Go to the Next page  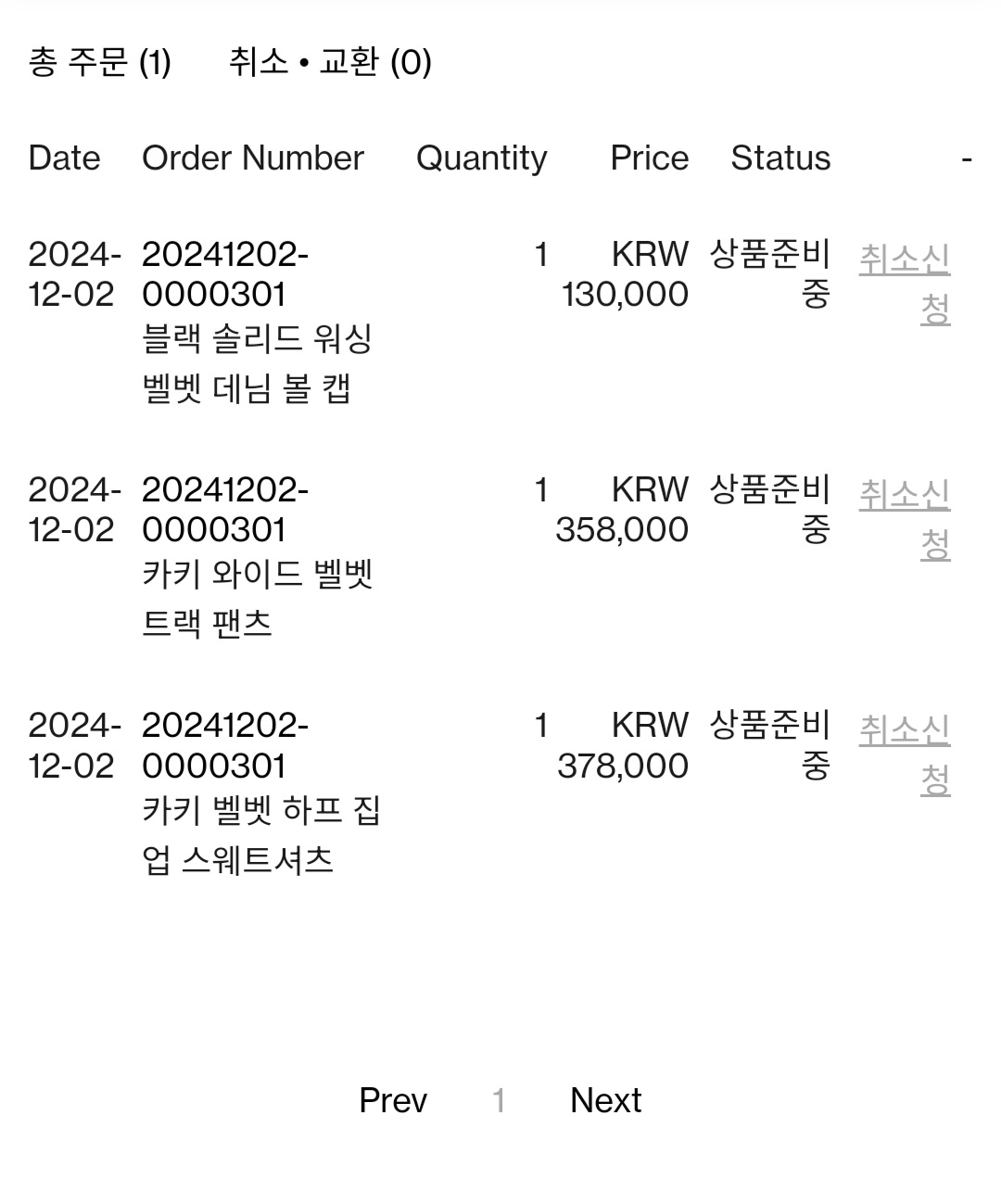pyautogui.click(x=605, y=1100)
